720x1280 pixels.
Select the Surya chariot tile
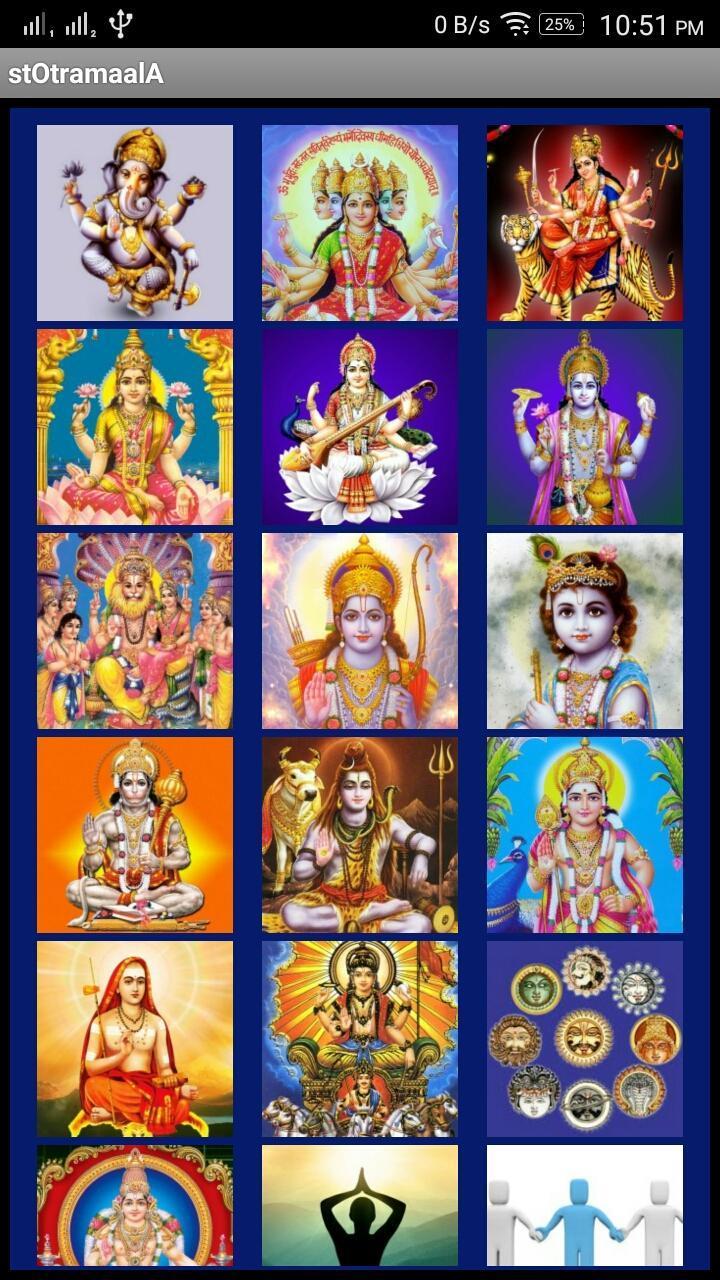359,1040
